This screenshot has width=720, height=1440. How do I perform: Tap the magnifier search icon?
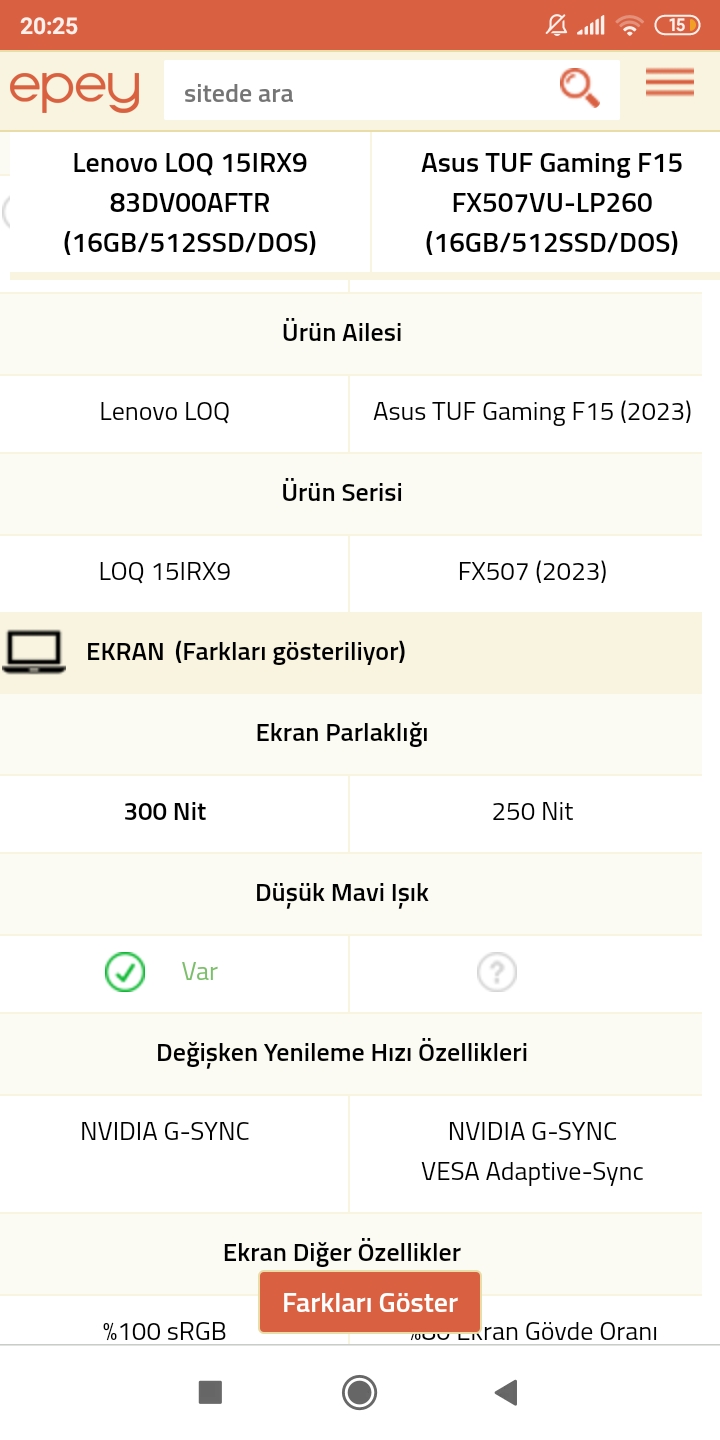click(579, 89)
